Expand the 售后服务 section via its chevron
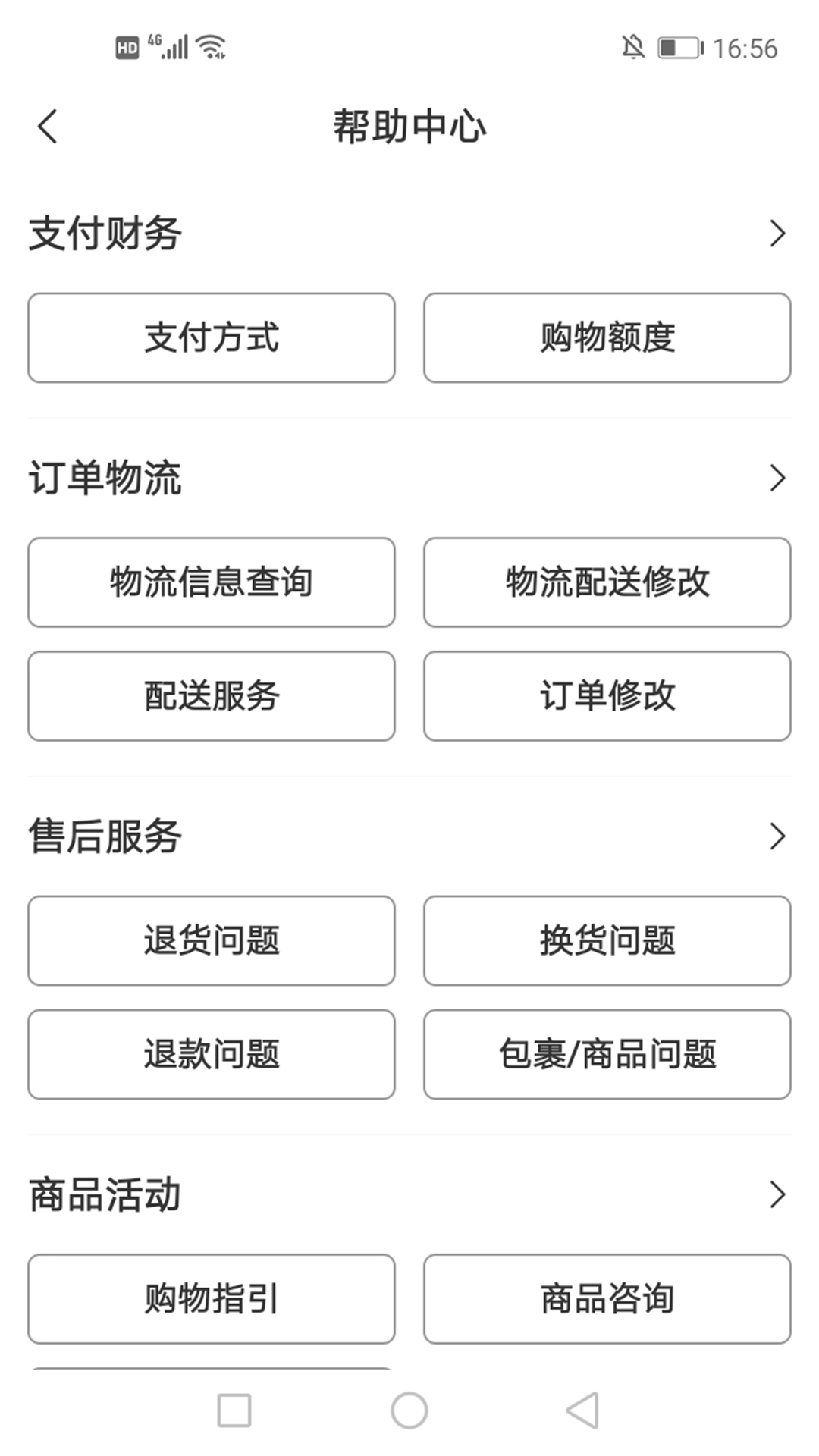 coord(777,836)
